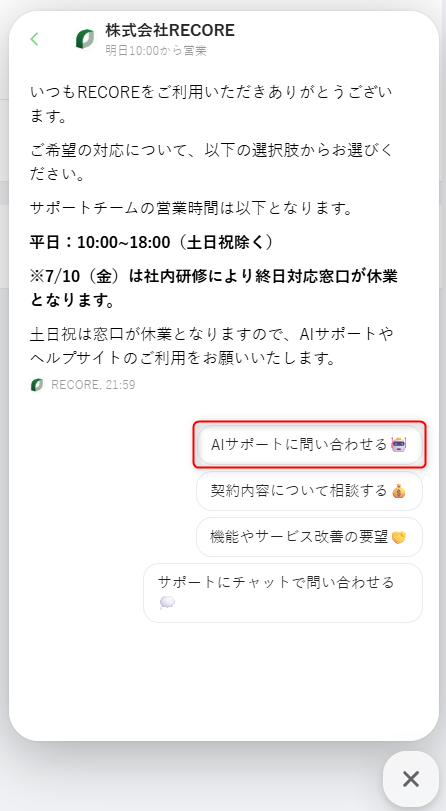The height and width of the screenshot is (811, 446).
Task: Tap サポートにチャットで問い合わせる
Action: click(x=283, y=593)
